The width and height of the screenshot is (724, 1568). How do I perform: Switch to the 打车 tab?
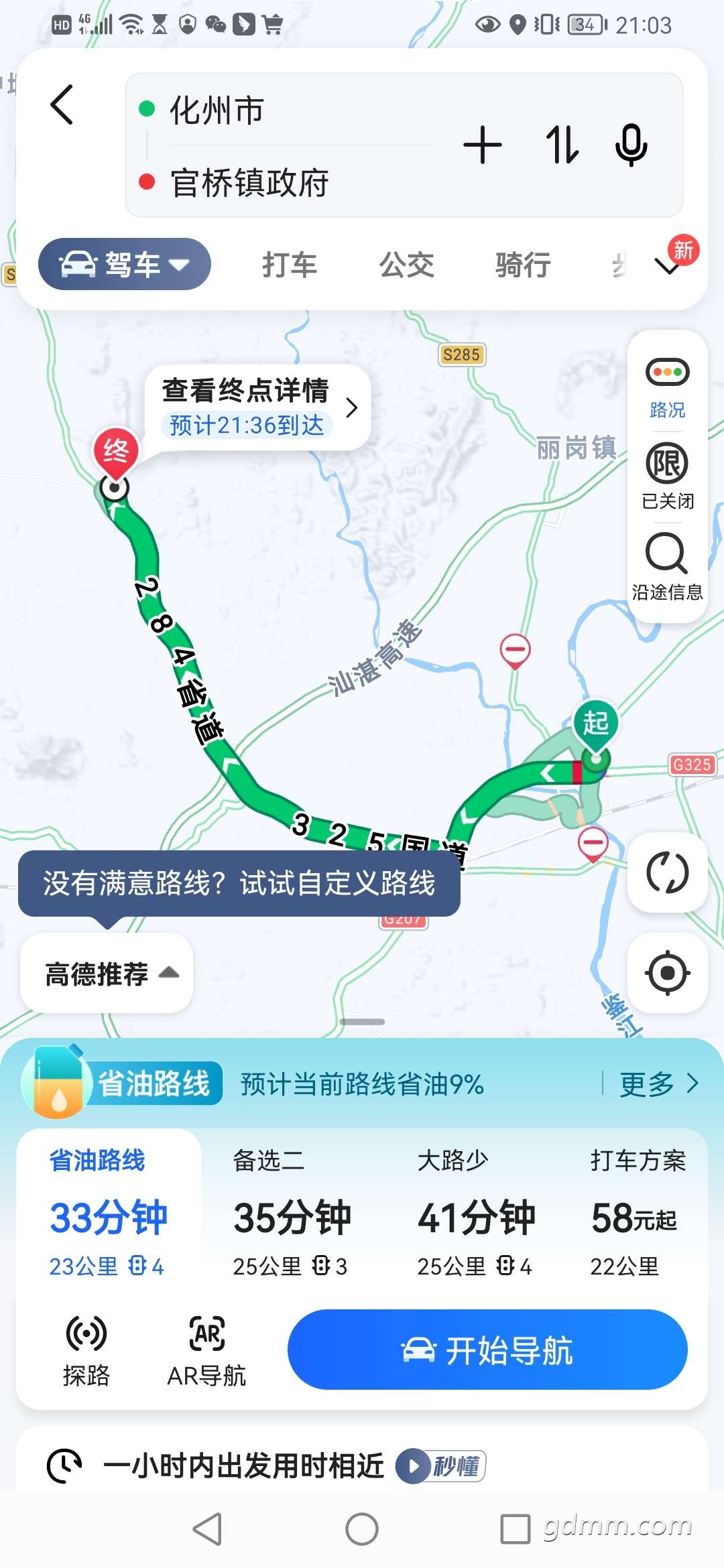click(290, 265)
